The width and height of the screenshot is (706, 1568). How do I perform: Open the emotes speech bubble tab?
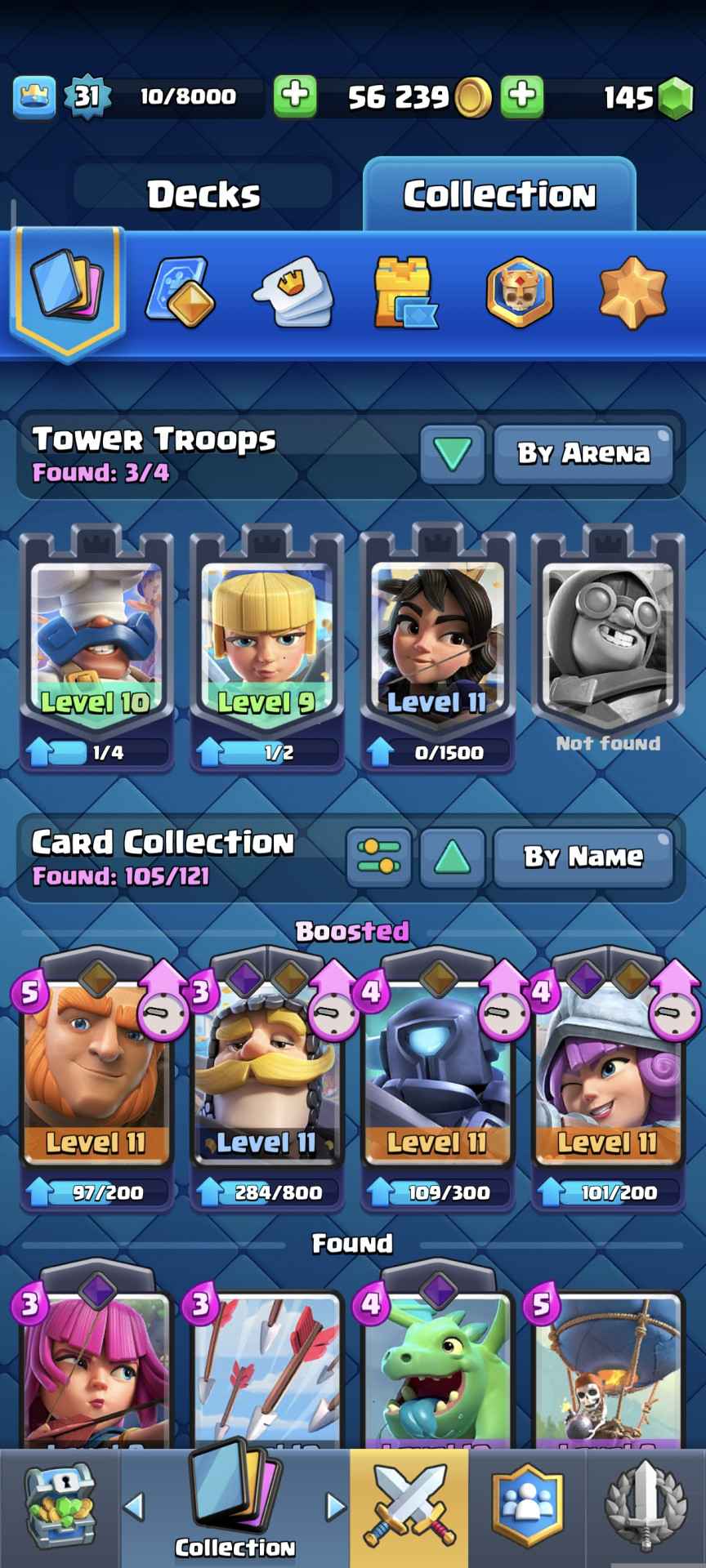click(x=293, y=292)
